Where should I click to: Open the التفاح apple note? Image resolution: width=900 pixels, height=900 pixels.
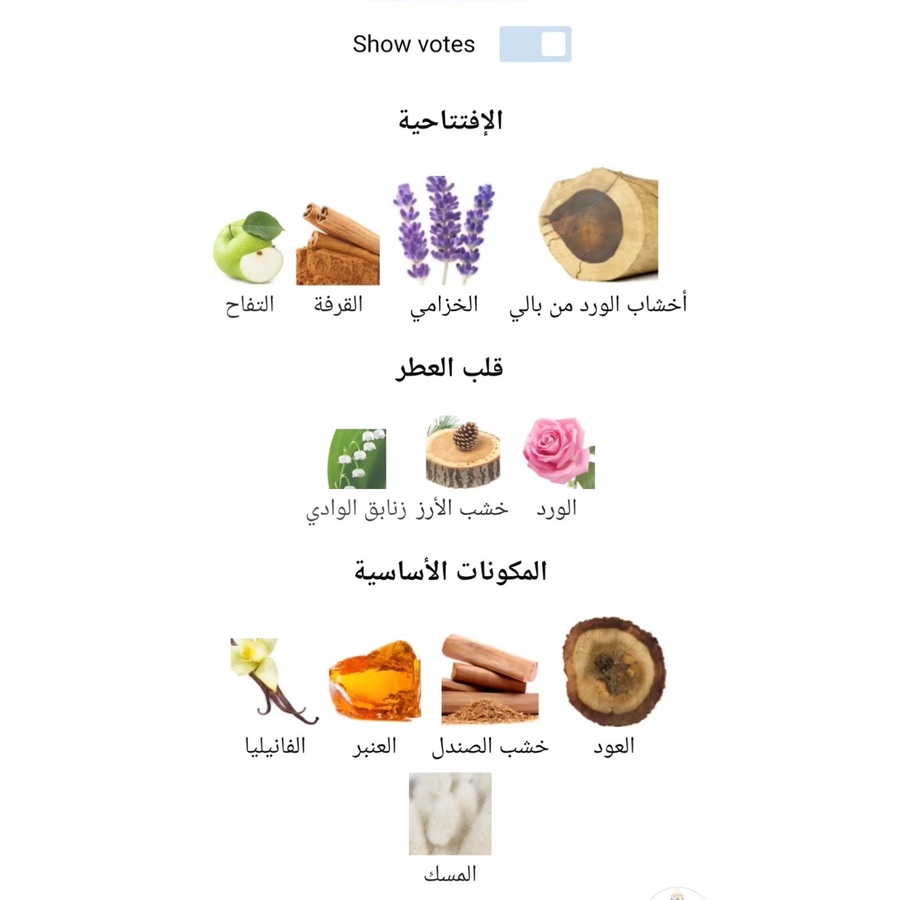tap(249, 248)
